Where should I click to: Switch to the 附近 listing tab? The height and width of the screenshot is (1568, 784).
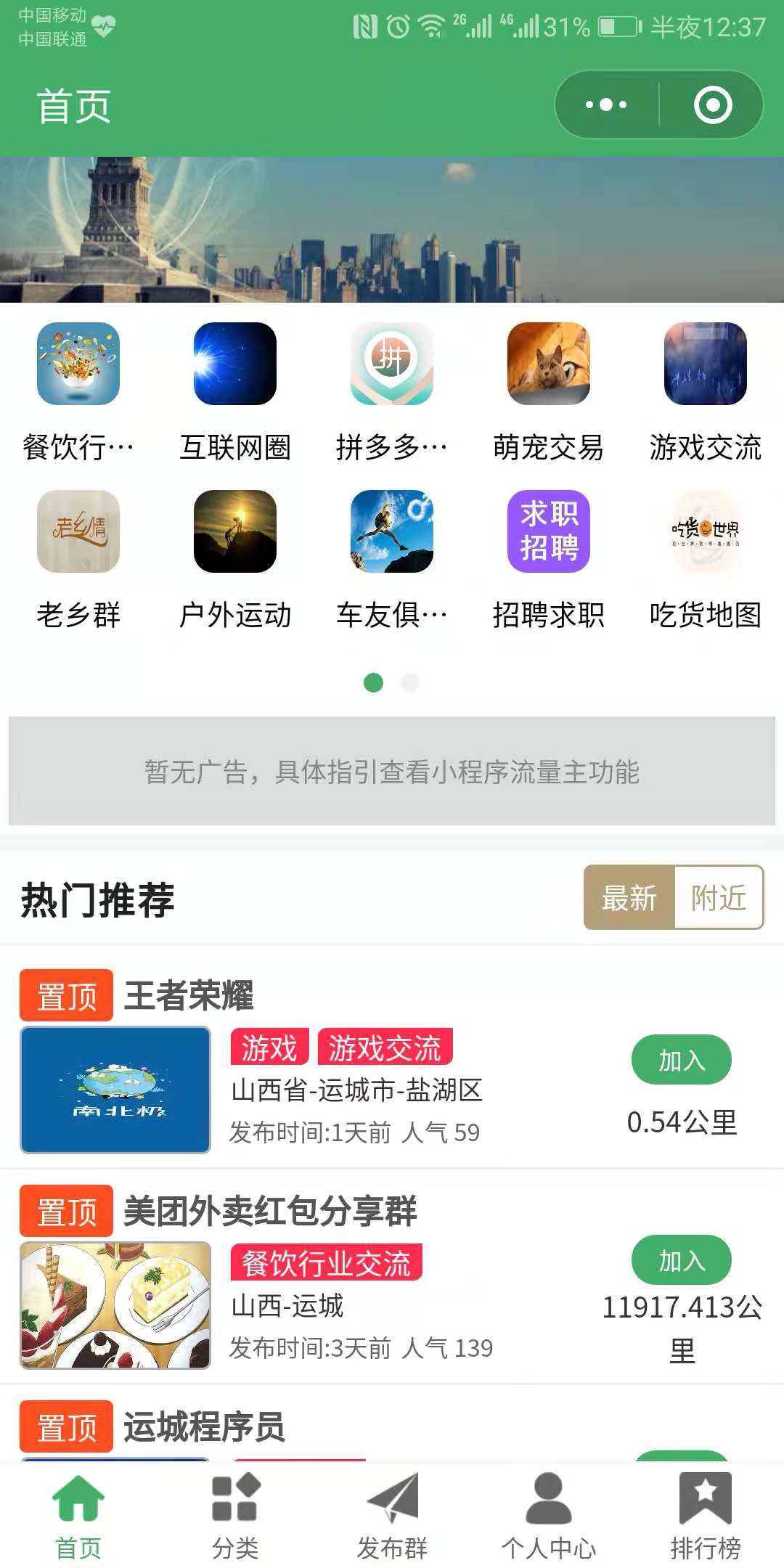coord(719,898)
